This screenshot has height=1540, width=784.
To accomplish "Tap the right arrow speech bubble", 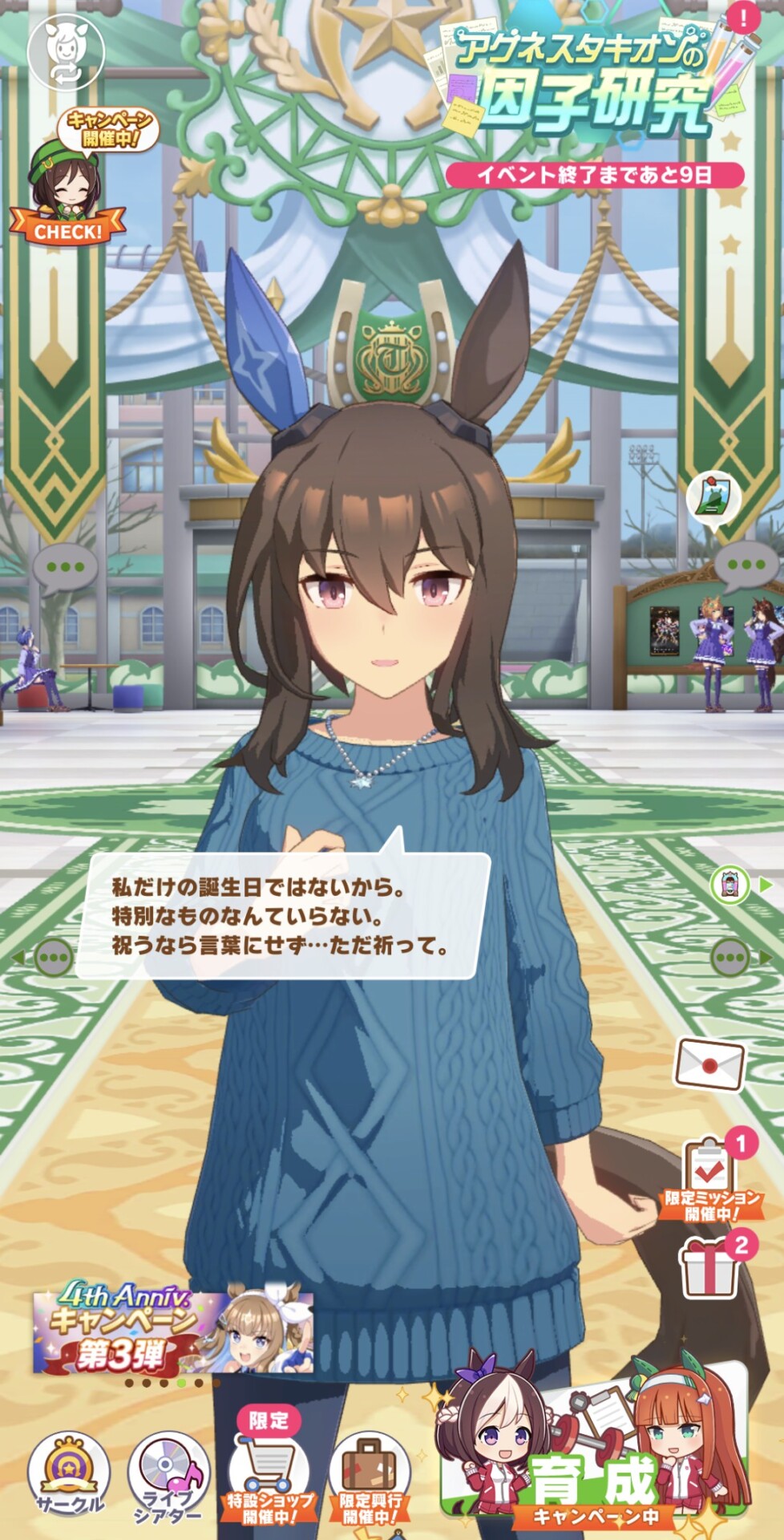I will click(733, 957).
